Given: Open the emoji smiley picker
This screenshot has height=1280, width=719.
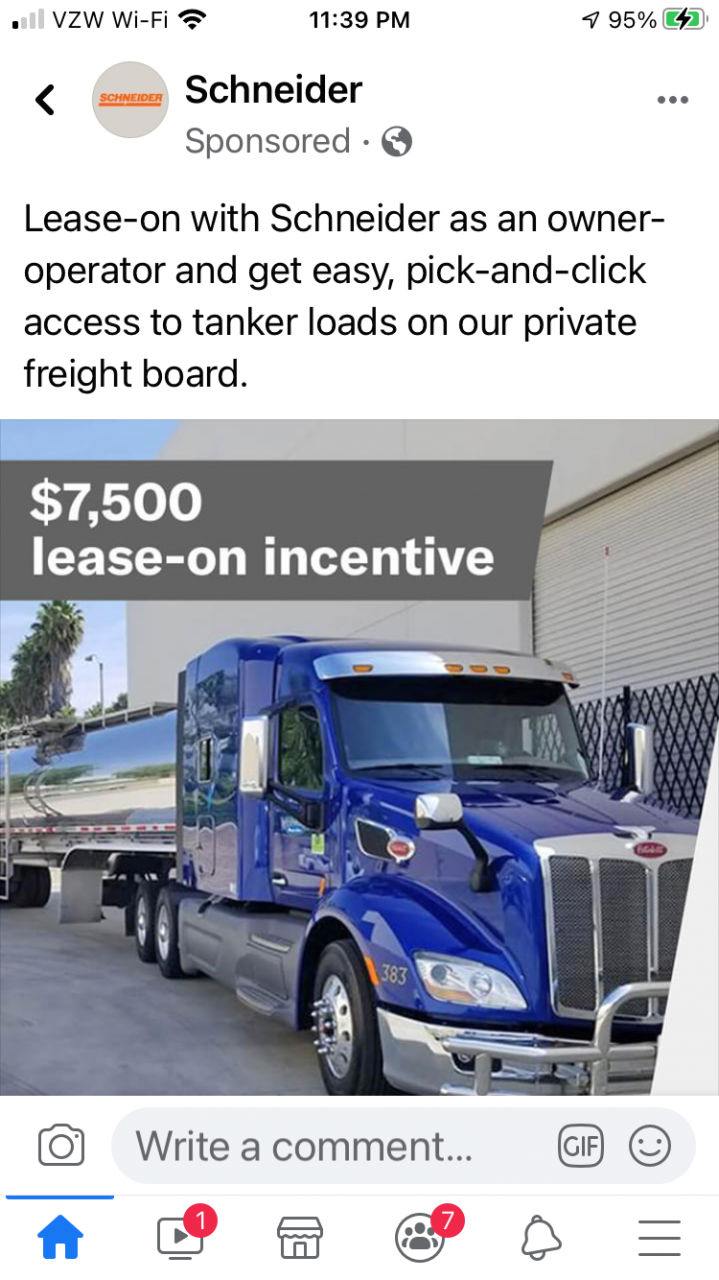Looking at the screenshot, I should tap(649, 1146).
